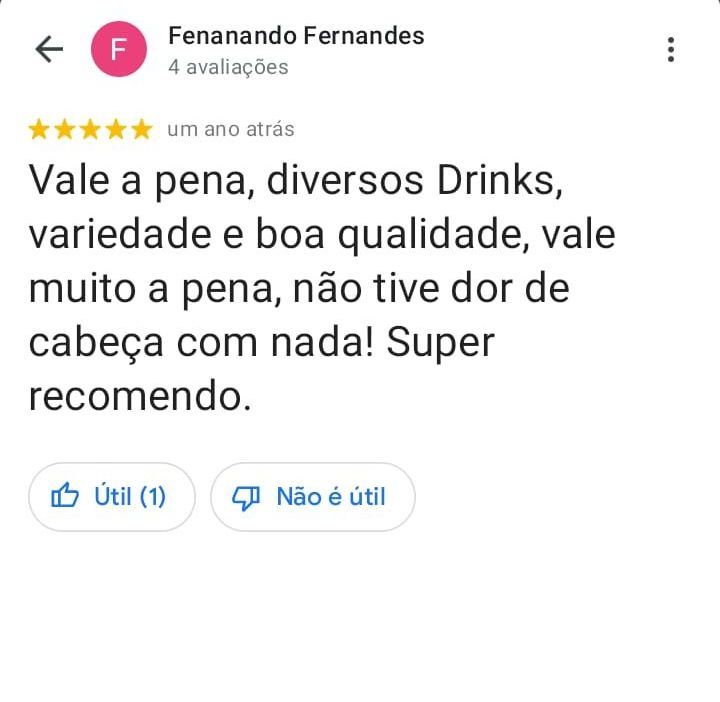Mark the review as Útil

coord(112,496)
